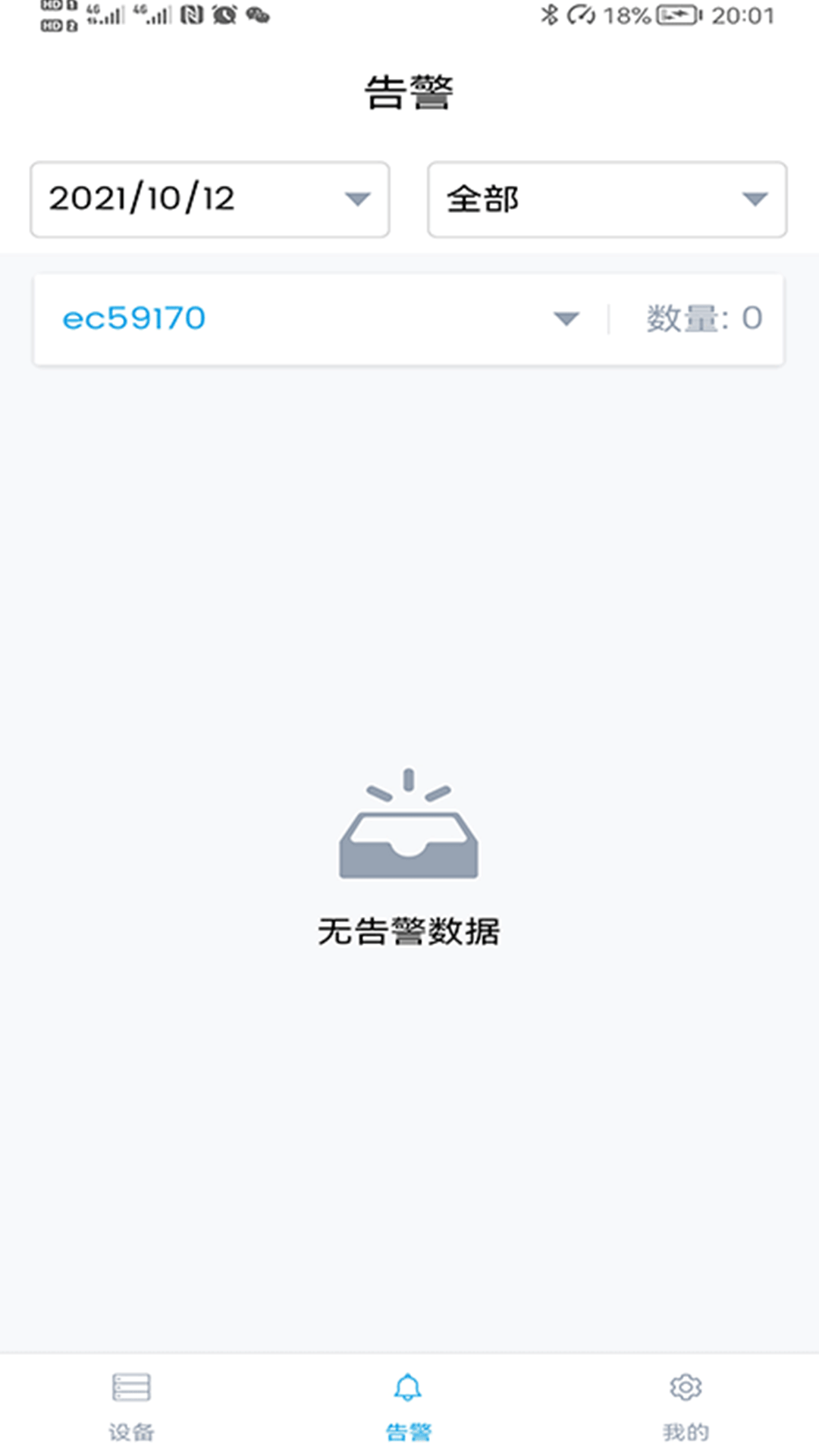Viewport: 819px width, 1456px height.
Task: Tap the empty inbox illustration
Action: 409,842
